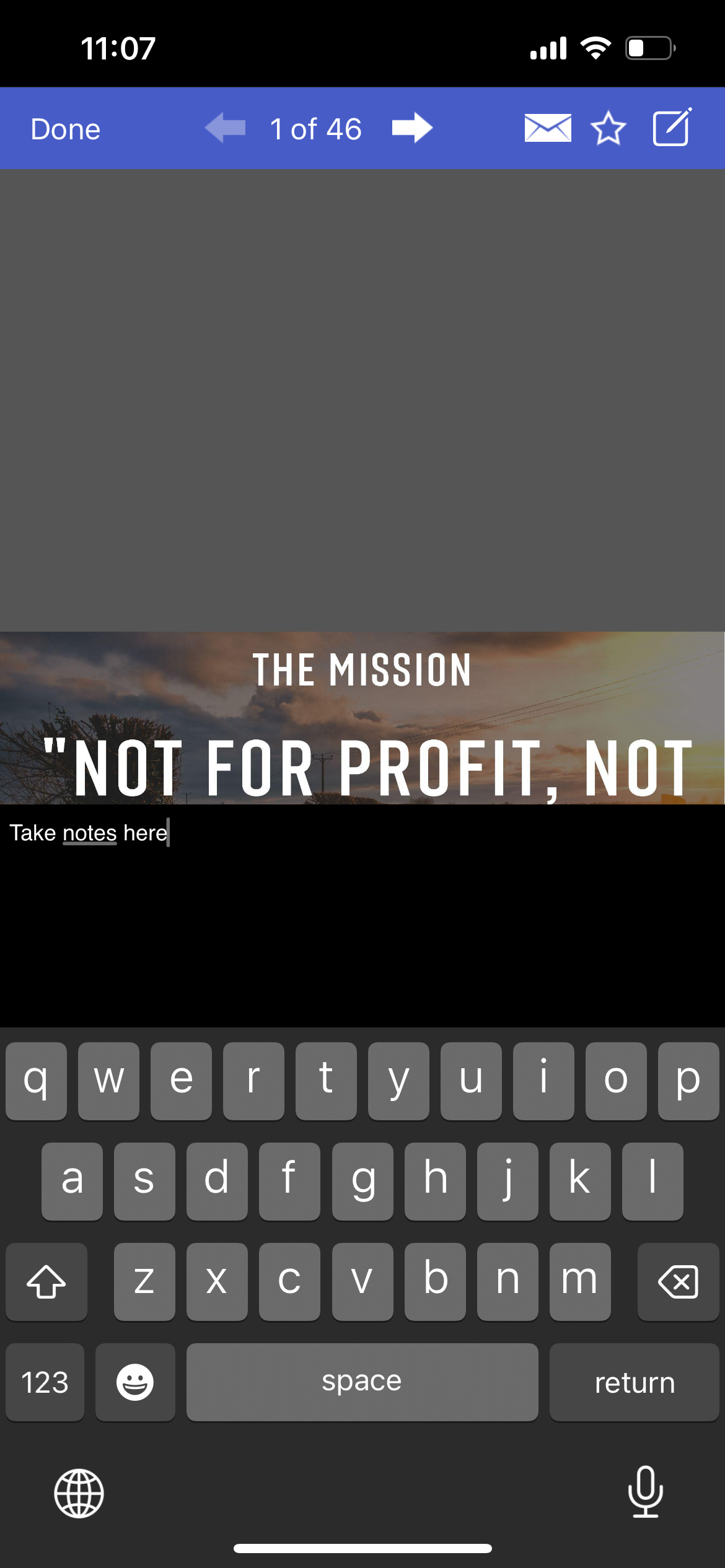Email this slide with the envelope icon
The image size is (725, 1568).
tap(548, 128)
